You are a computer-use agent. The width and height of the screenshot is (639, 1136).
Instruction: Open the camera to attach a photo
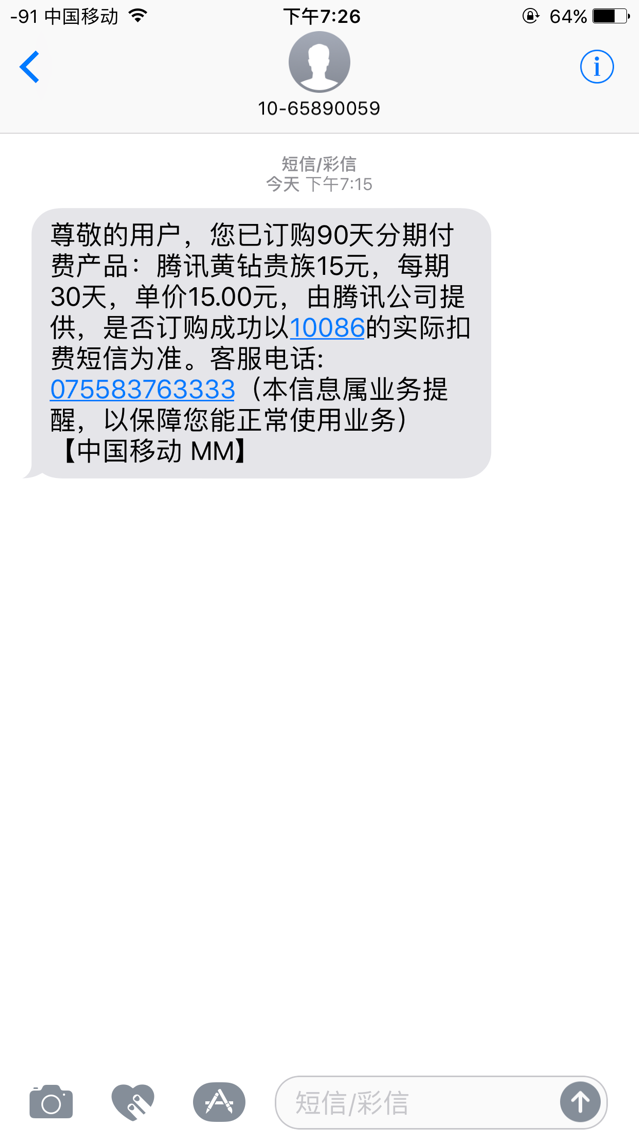point(51,1102)
